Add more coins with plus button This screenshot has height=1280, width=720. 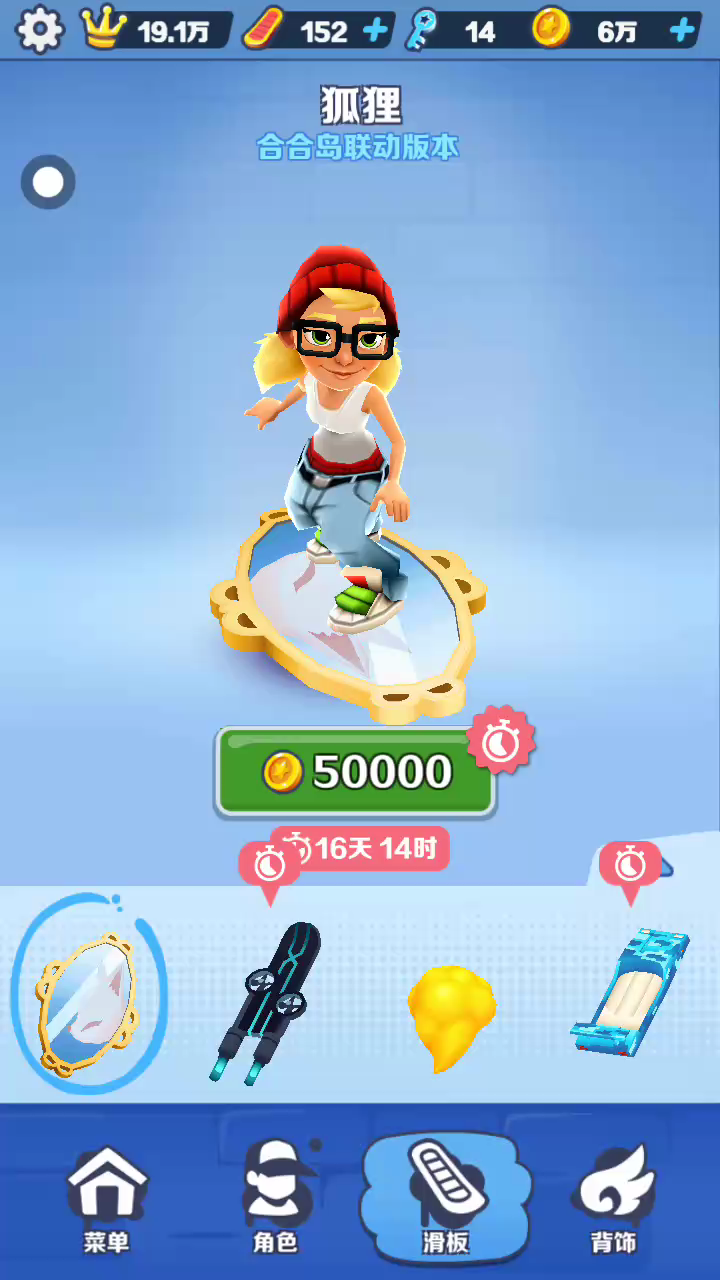(x=682, y=31)
